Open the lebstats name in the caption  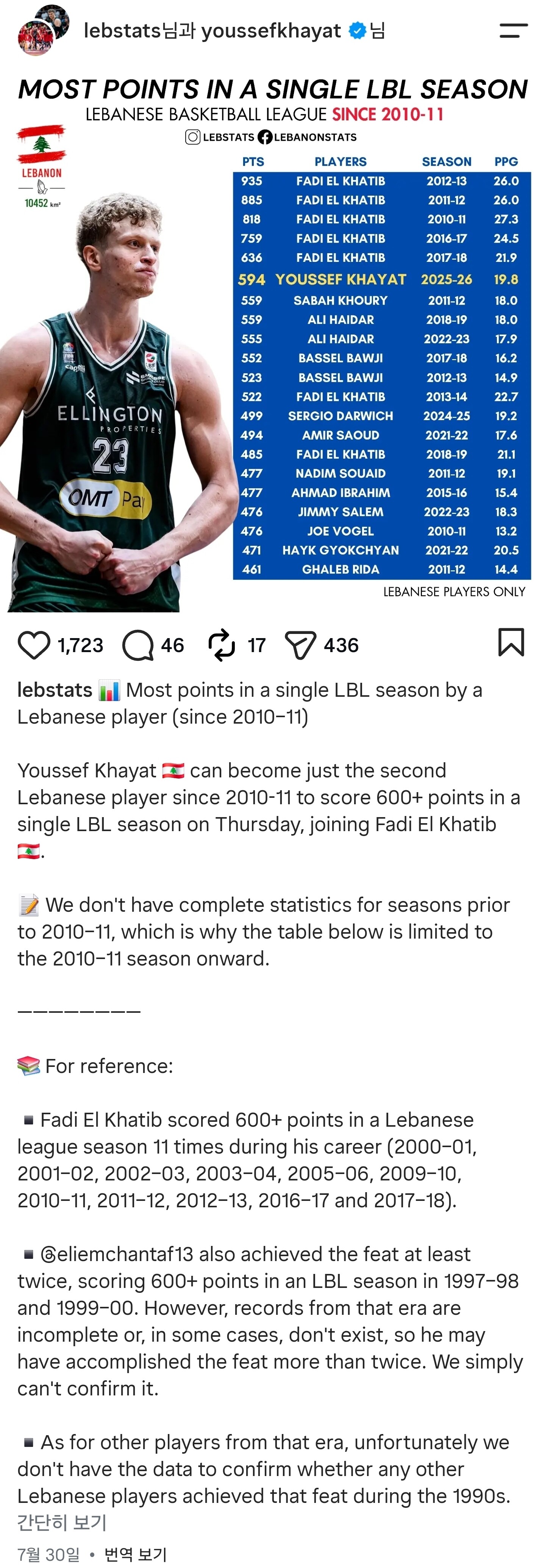tap(55, 690)
